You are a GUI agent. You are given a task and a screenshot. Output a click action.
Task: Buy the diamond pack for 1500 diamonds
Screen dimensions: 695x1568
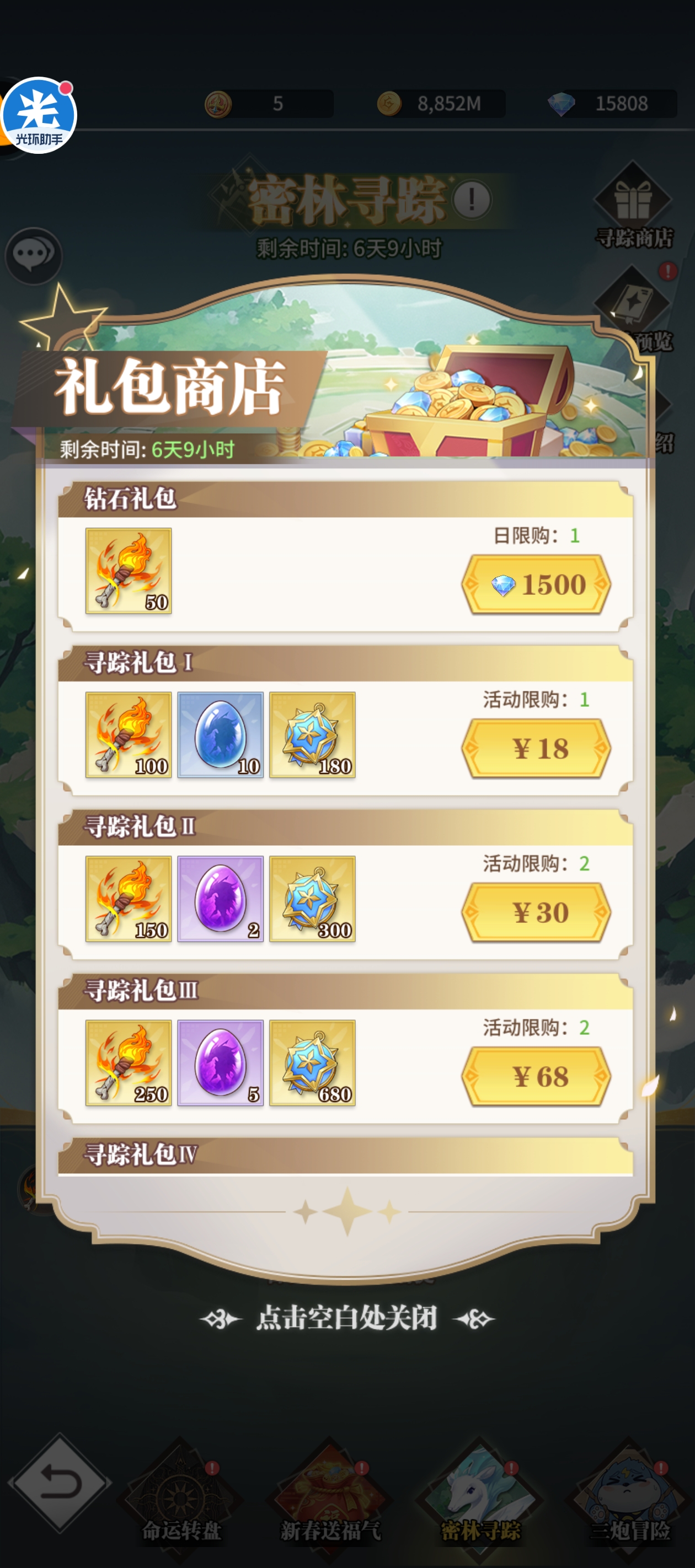tap(536, 584)
